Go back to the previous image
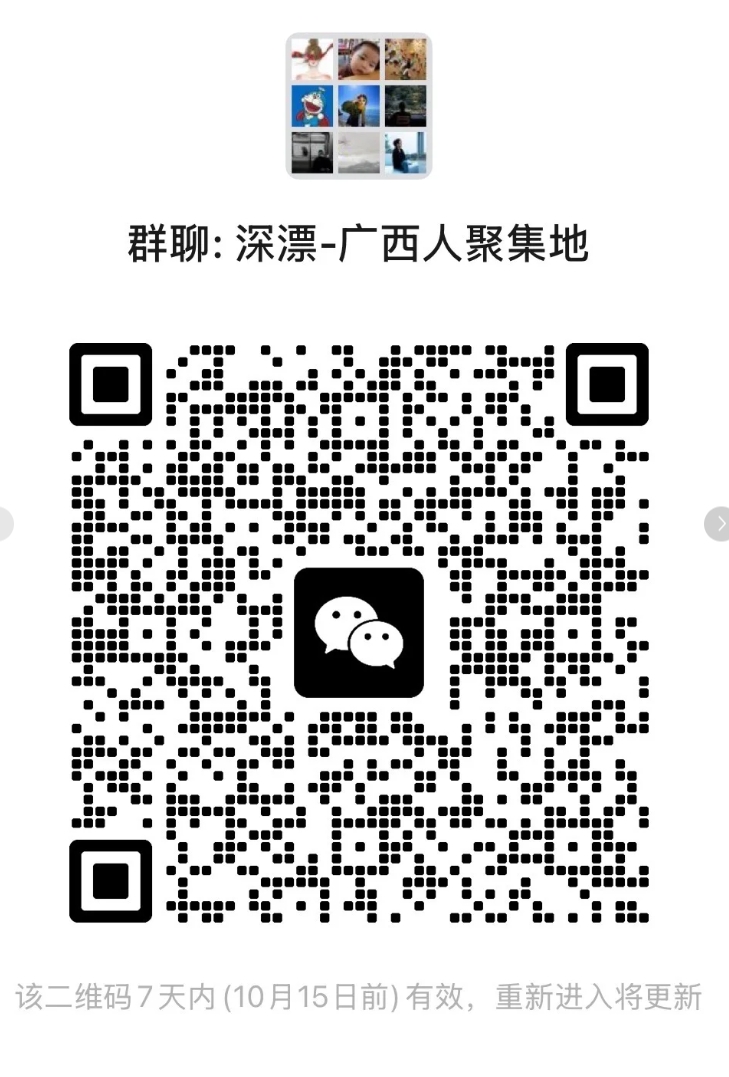The height and width of the screenshot is (1077, 729). [5, 523]
